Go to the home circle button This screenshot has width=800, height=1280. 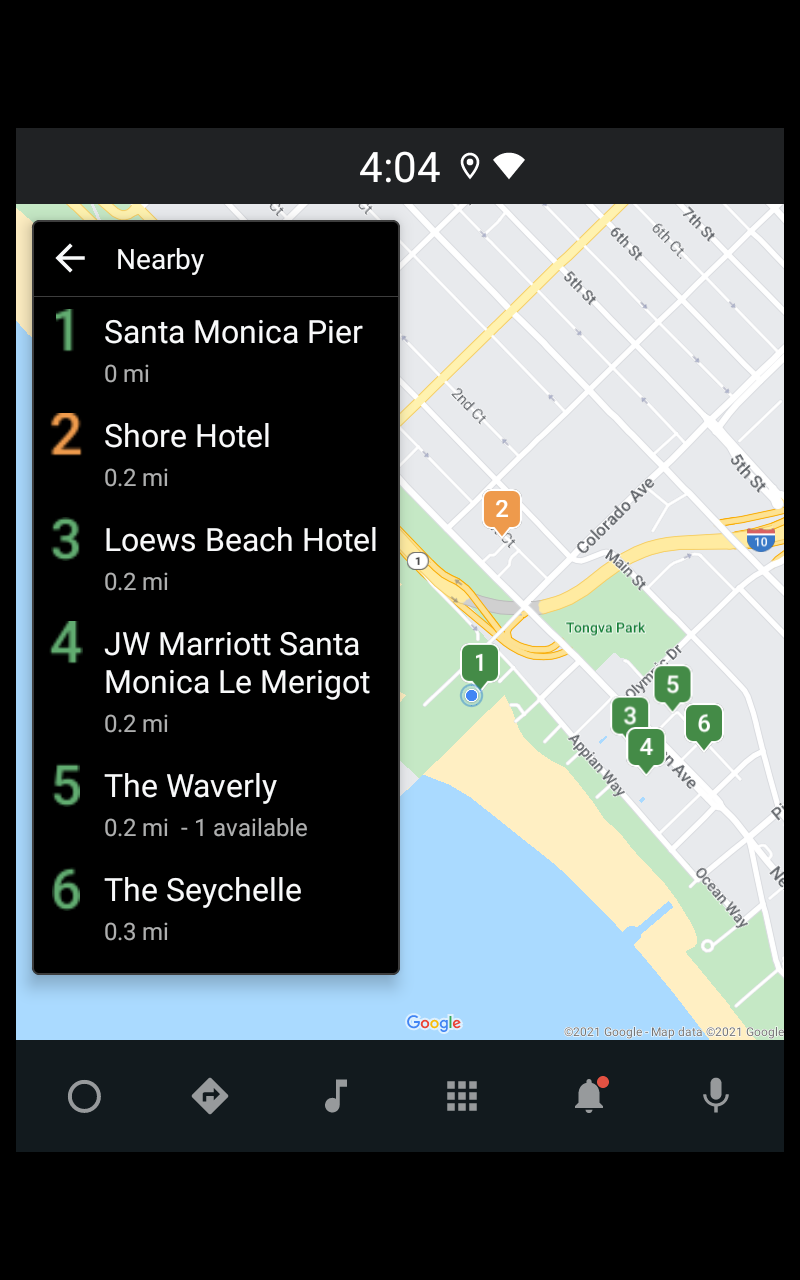tap(84, 1097)
